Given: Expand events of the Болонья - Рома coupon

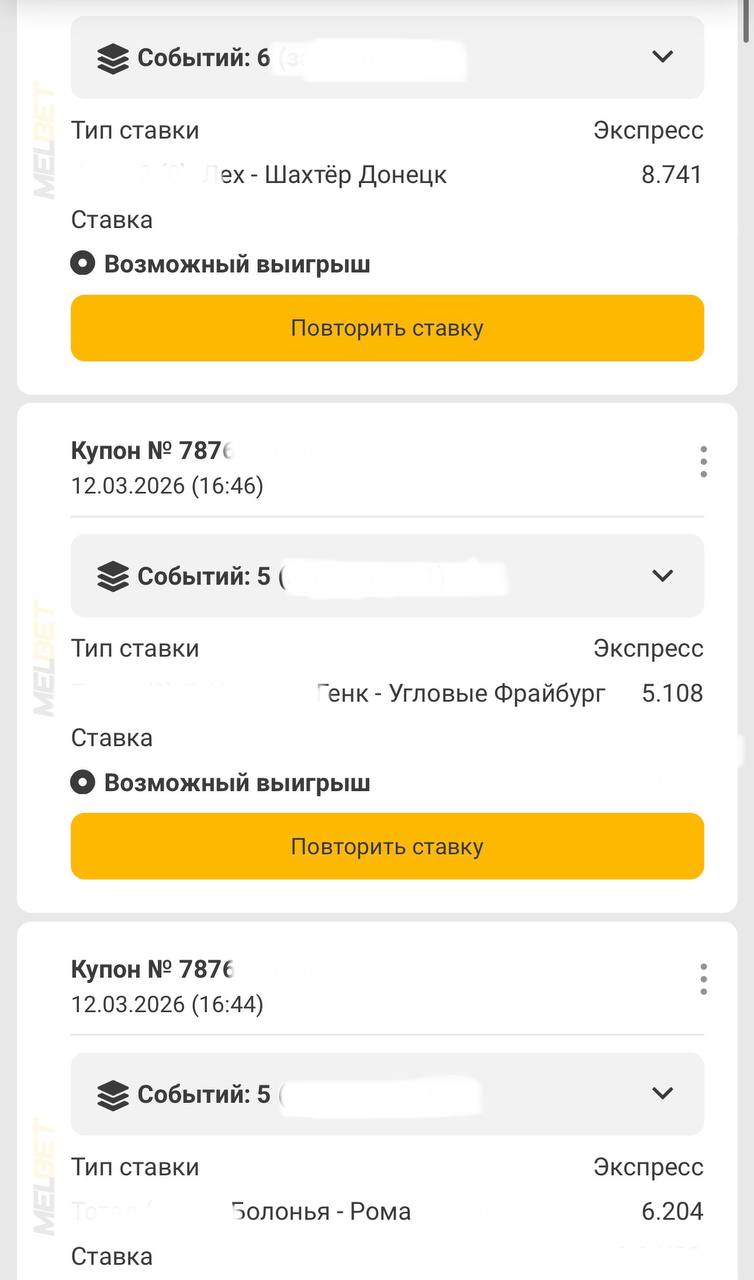Looking at the screenshot, I should 662,1093.
